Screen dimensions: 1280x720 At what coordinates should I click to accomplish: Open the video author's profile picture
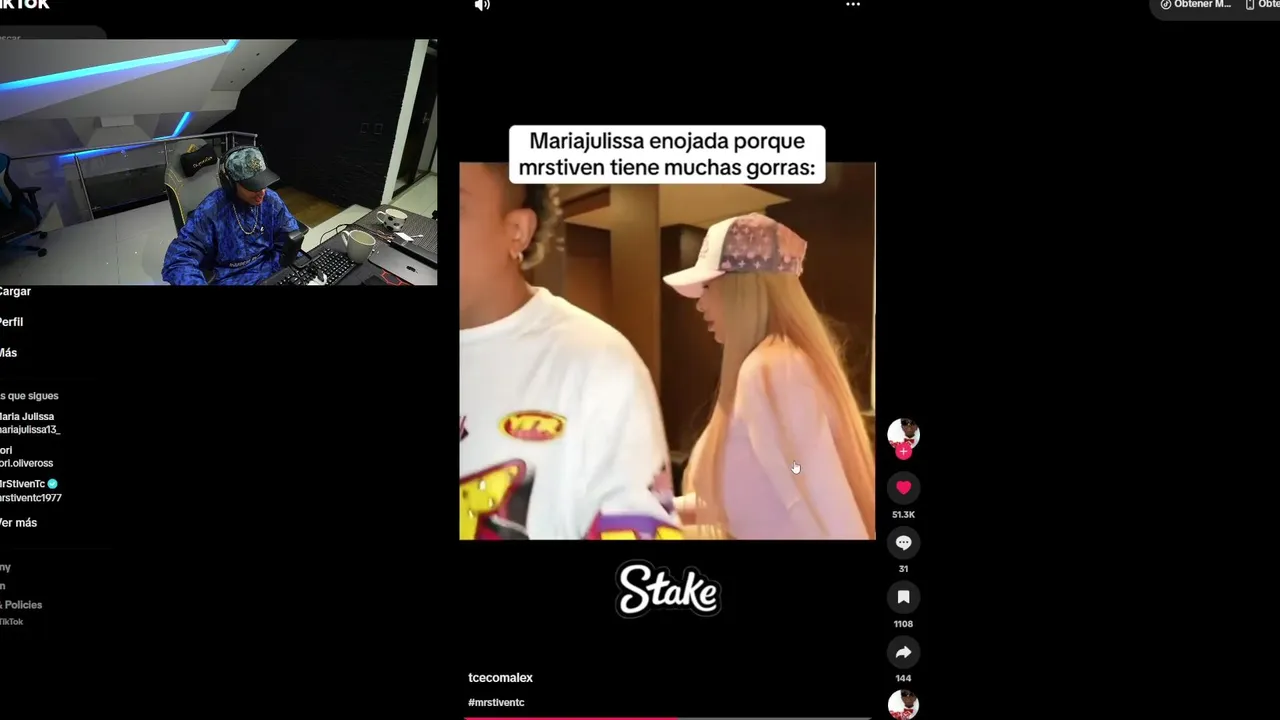pos(903,433)
